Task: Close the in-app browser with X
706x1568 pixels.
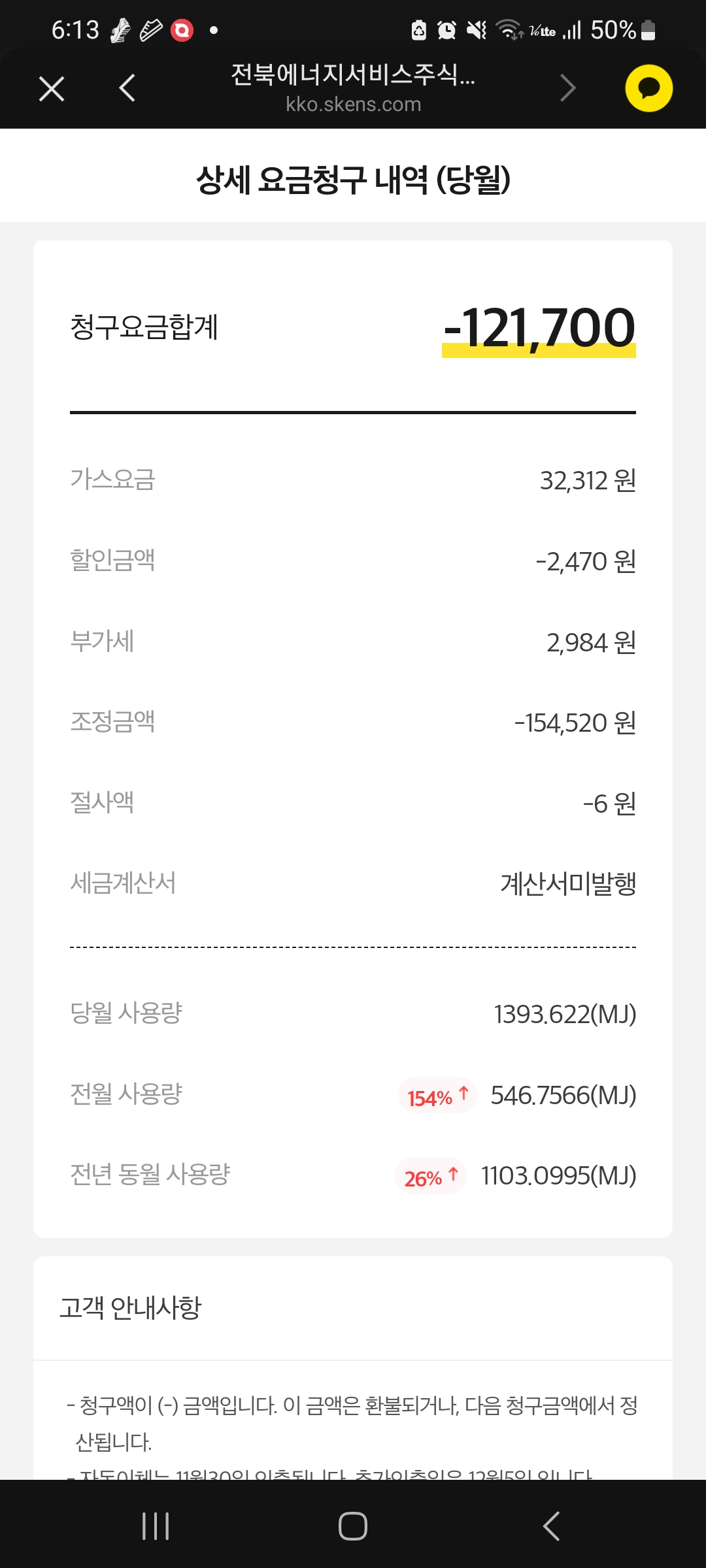Action: point(52,89)
